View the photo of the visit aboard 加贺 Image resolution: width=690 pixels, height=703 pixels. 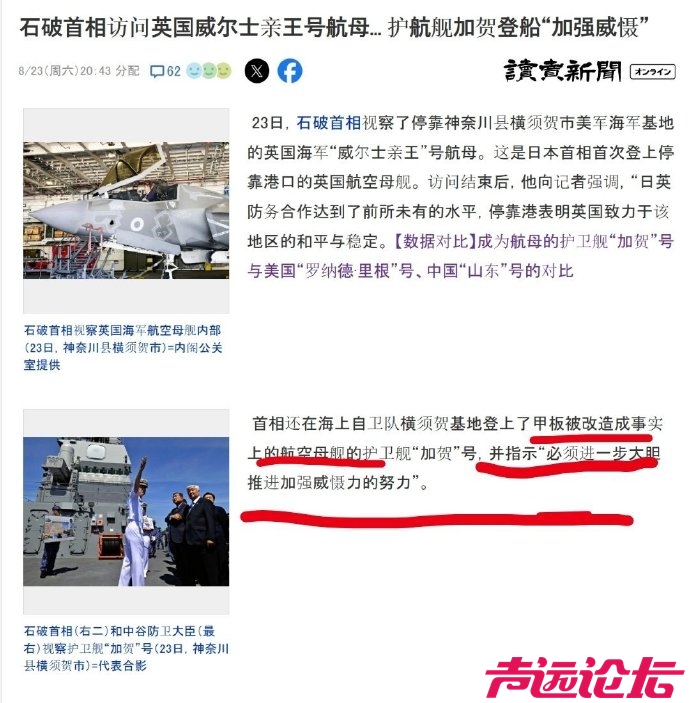coord(126,511)
